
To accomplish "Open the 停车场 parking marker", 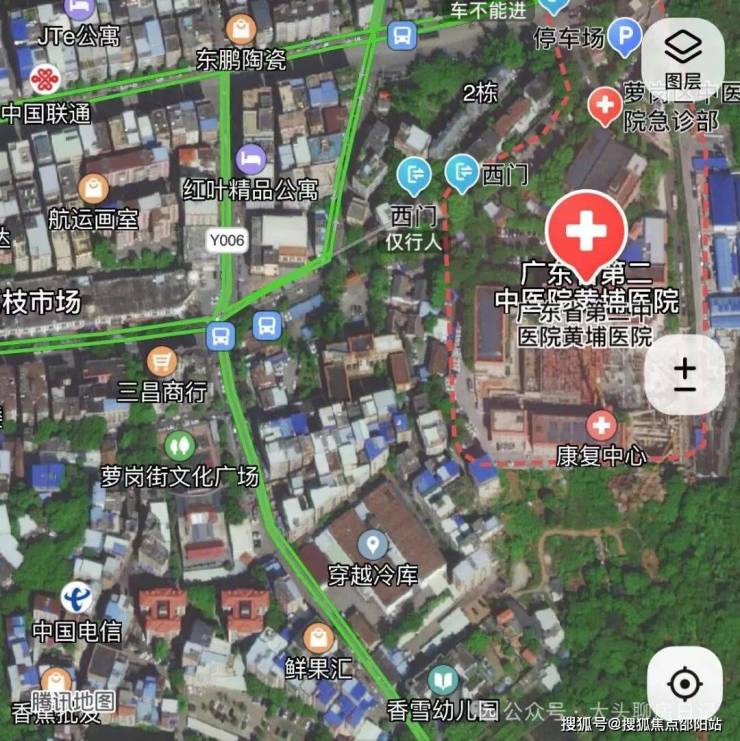I will click(625, 40).
